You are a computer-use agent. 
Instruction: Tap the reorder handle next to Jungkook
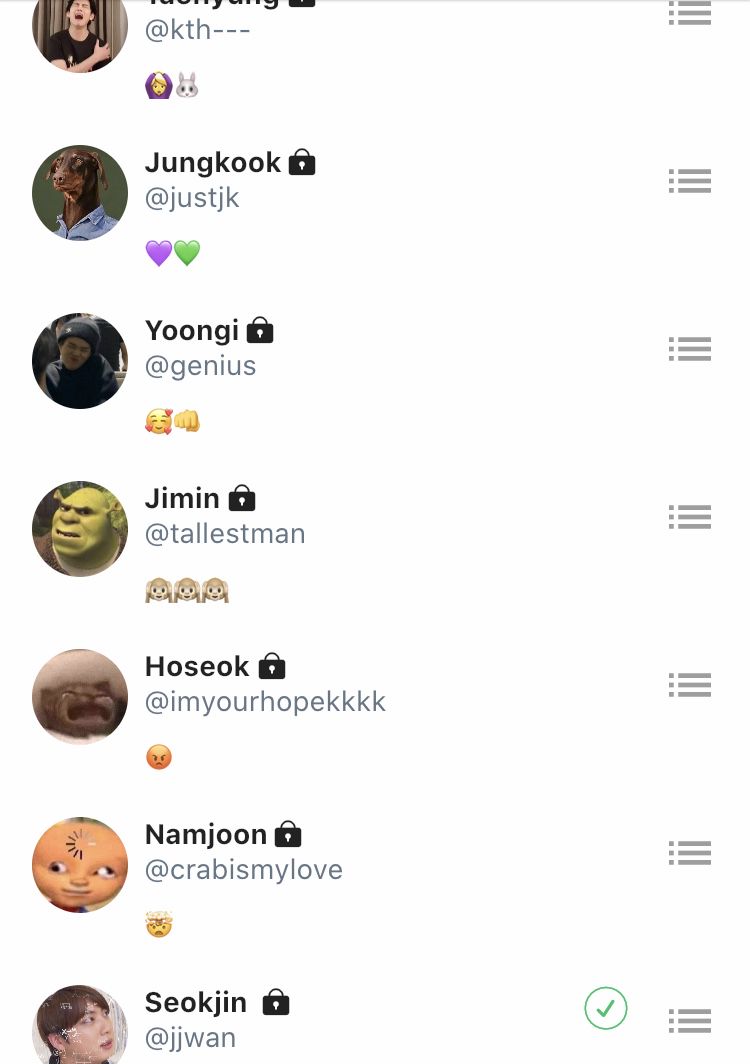point(690,181)
